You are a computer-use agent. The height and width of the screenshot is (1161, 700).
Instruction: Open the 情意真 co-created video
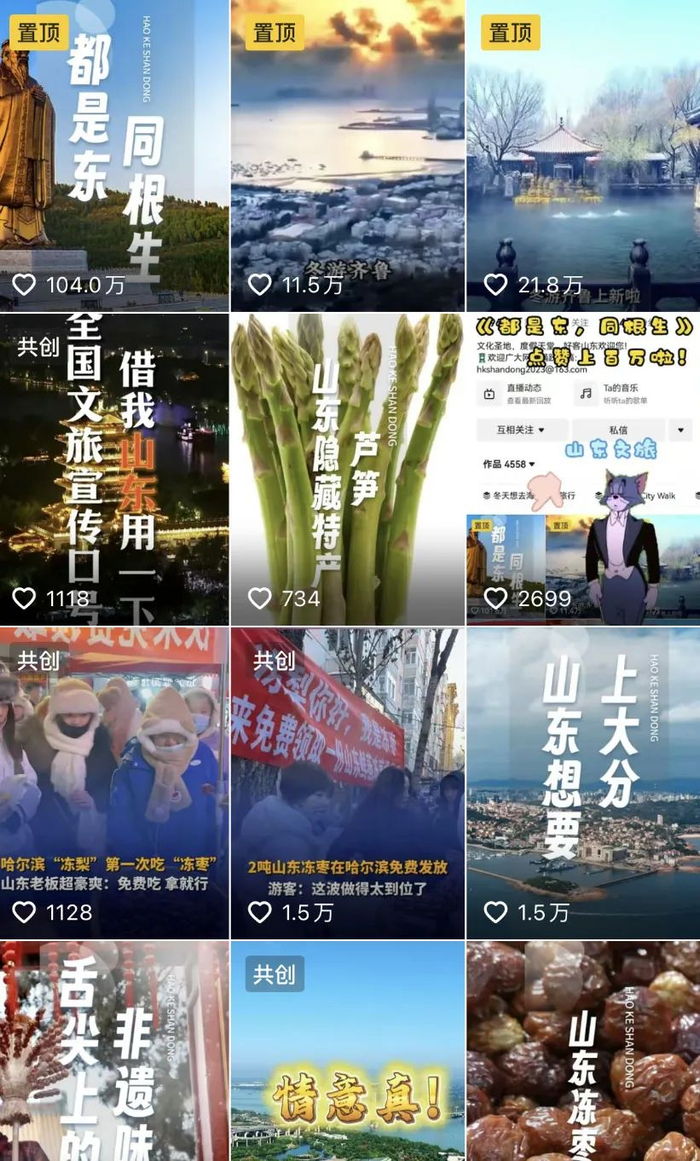(x=348, y=1051)
